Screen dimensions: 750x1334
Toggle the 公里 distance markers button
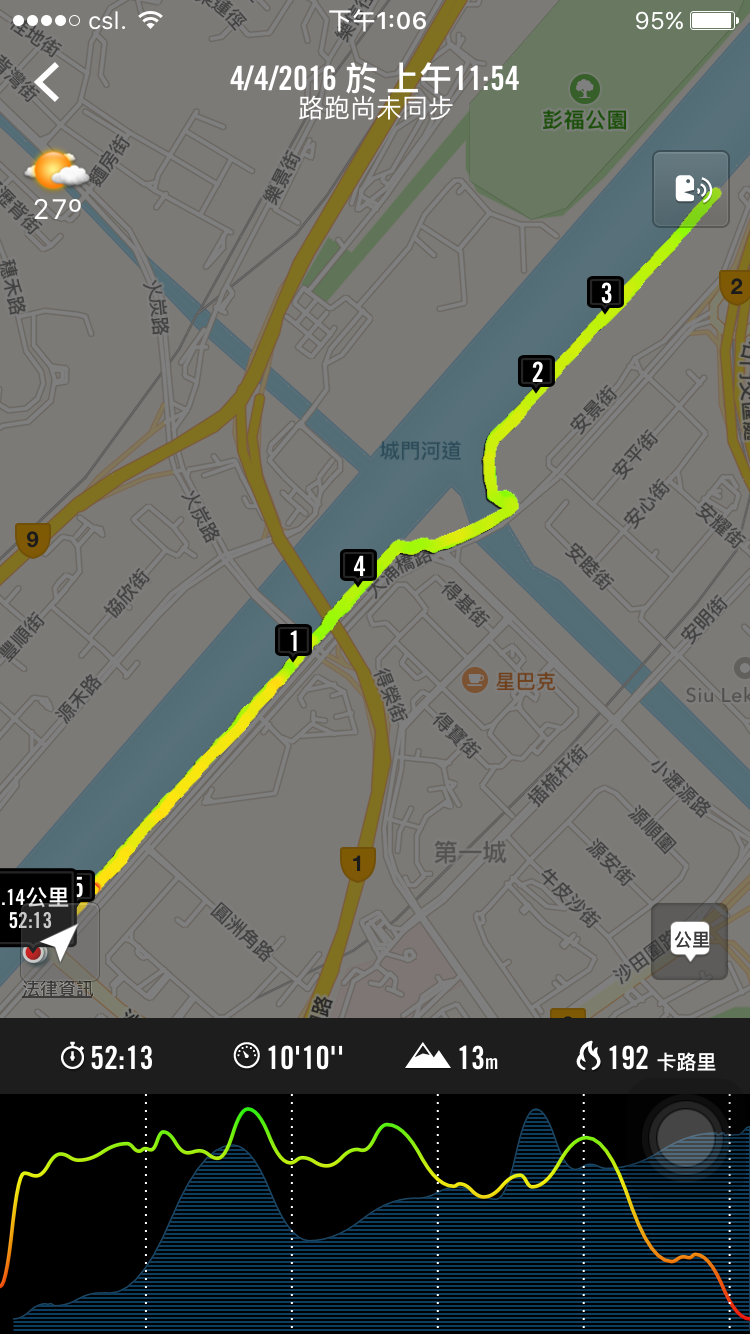pyautogui.click(x=689, y=941)
